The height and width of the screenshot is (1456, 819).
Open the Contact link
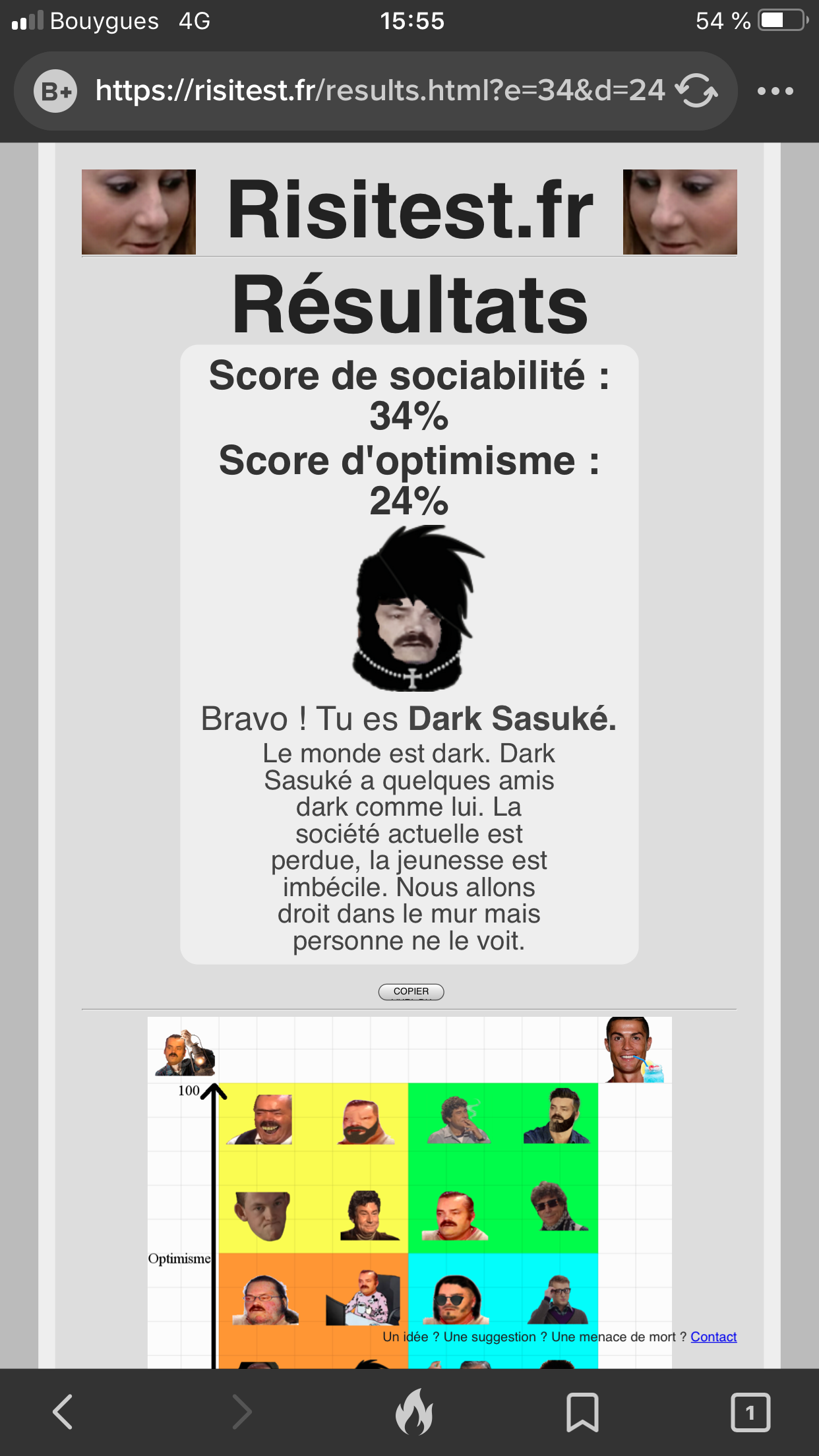point(713,1337)
